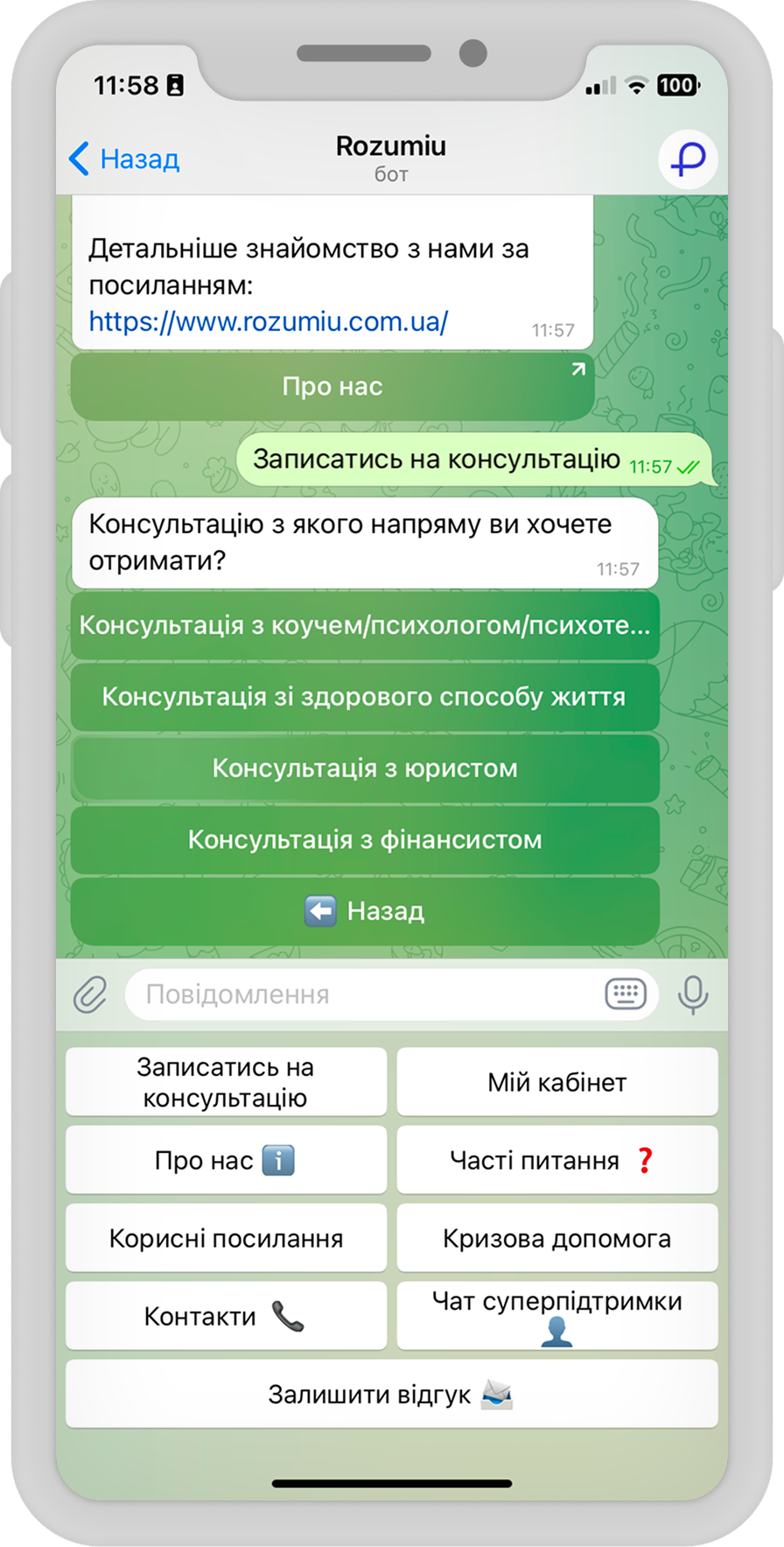Select Кризова допомога
Viewport: 784px width, 1547px height.
[x=557, y=1238]
